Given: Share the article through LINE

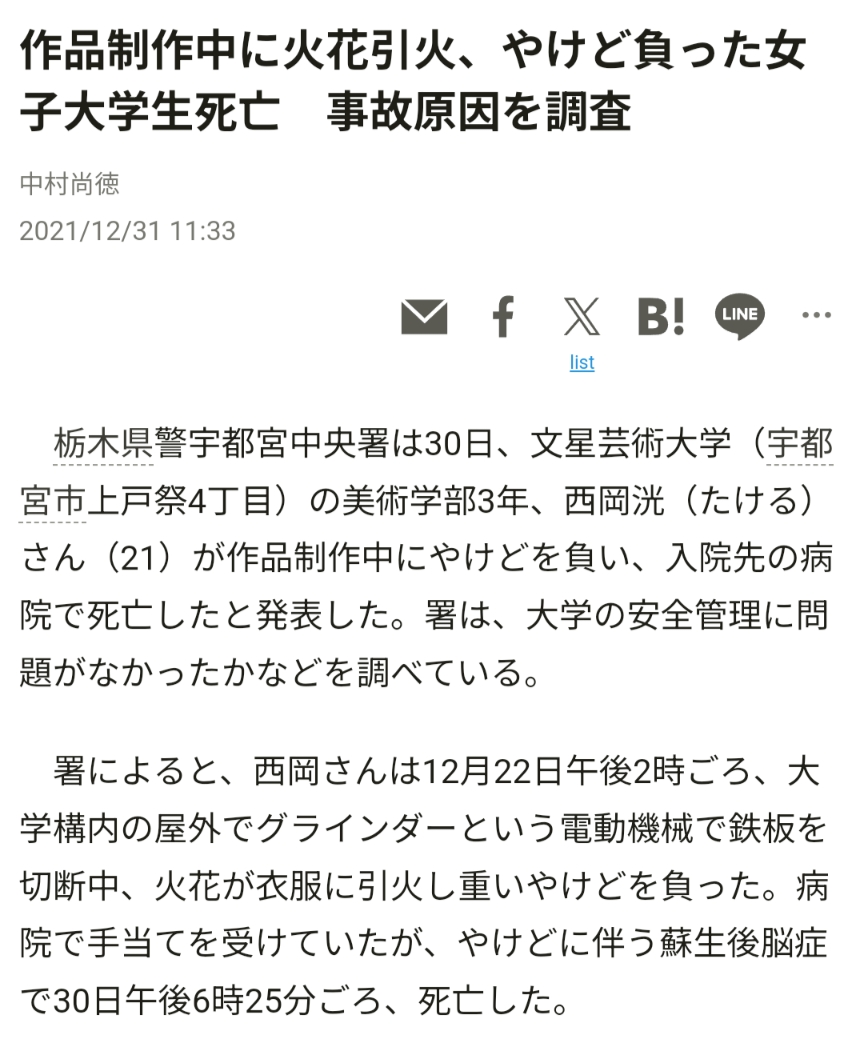Looking at the screenshot, I should click(740, 316).
